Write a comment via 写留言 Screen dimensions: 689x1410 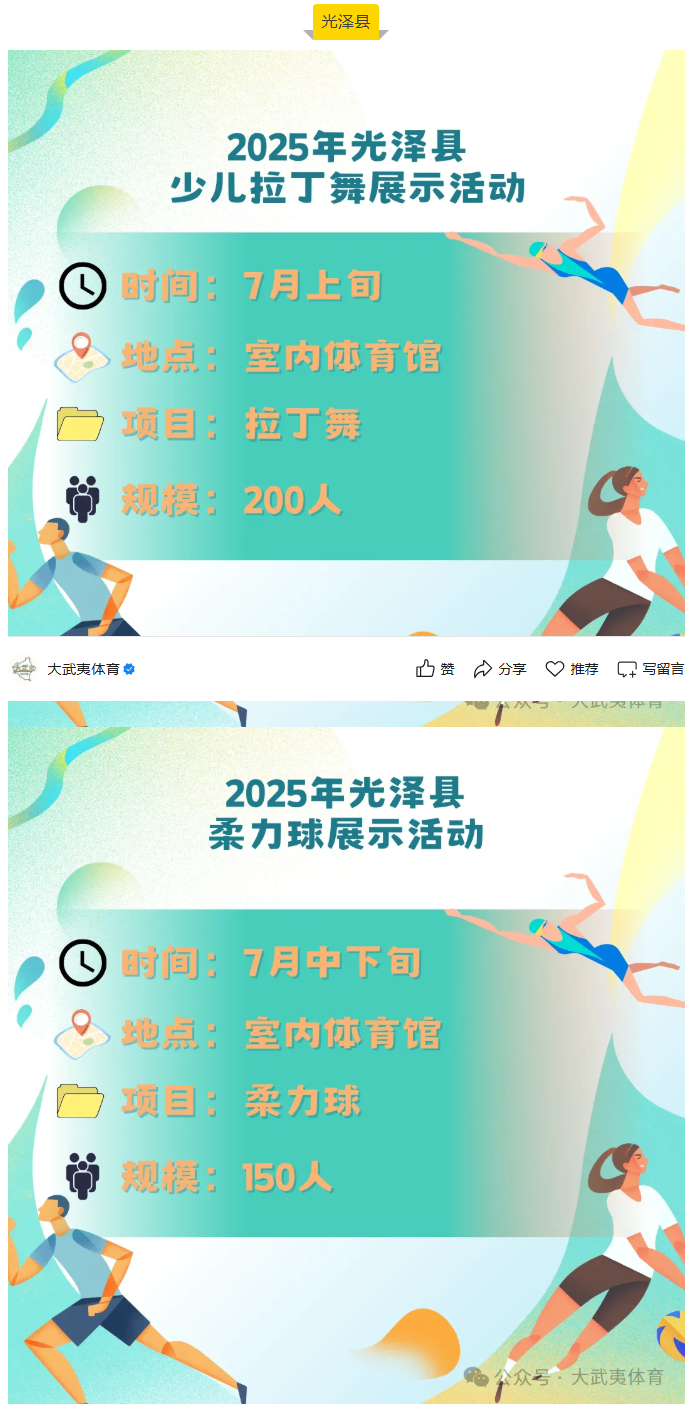point(650,669)
